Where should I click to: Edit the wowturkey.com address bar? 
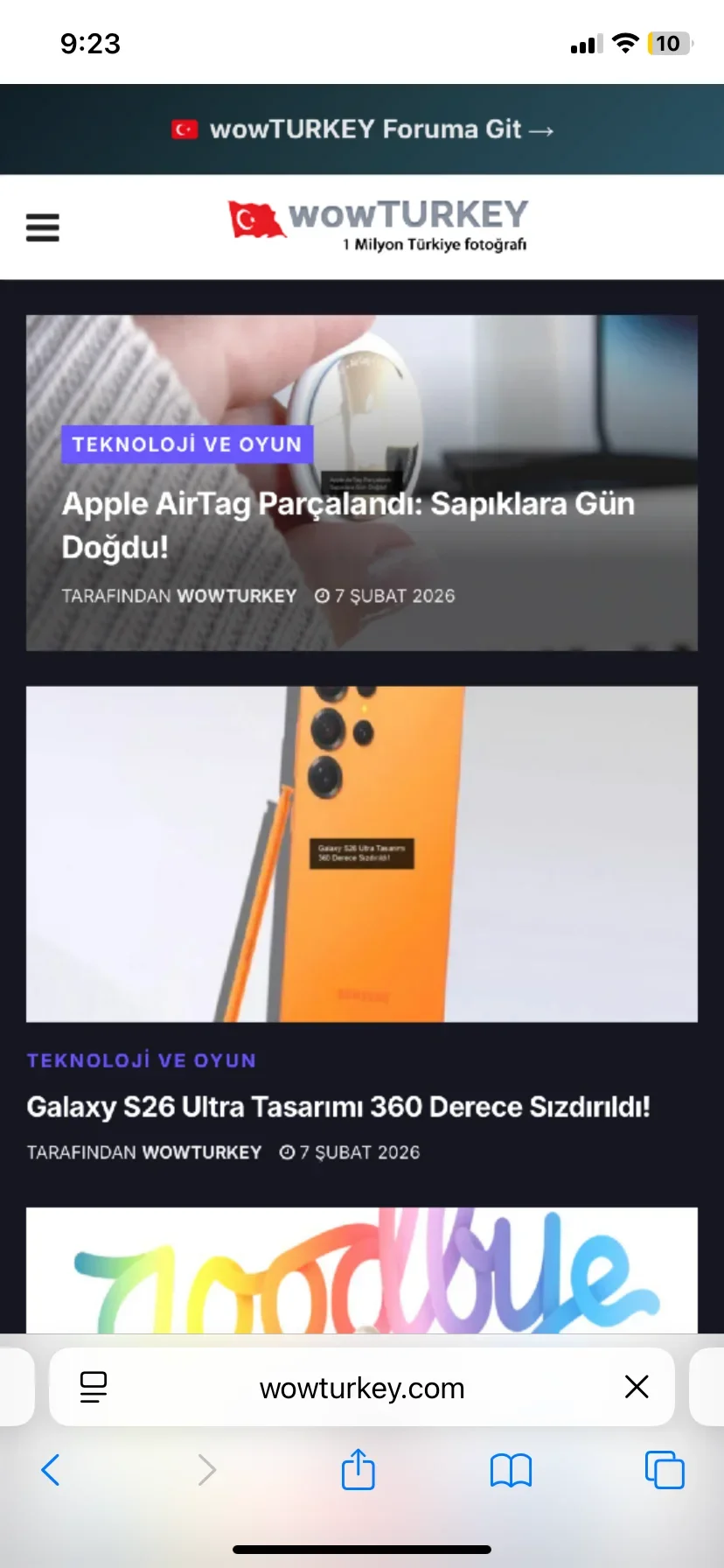click(362, 1388)
